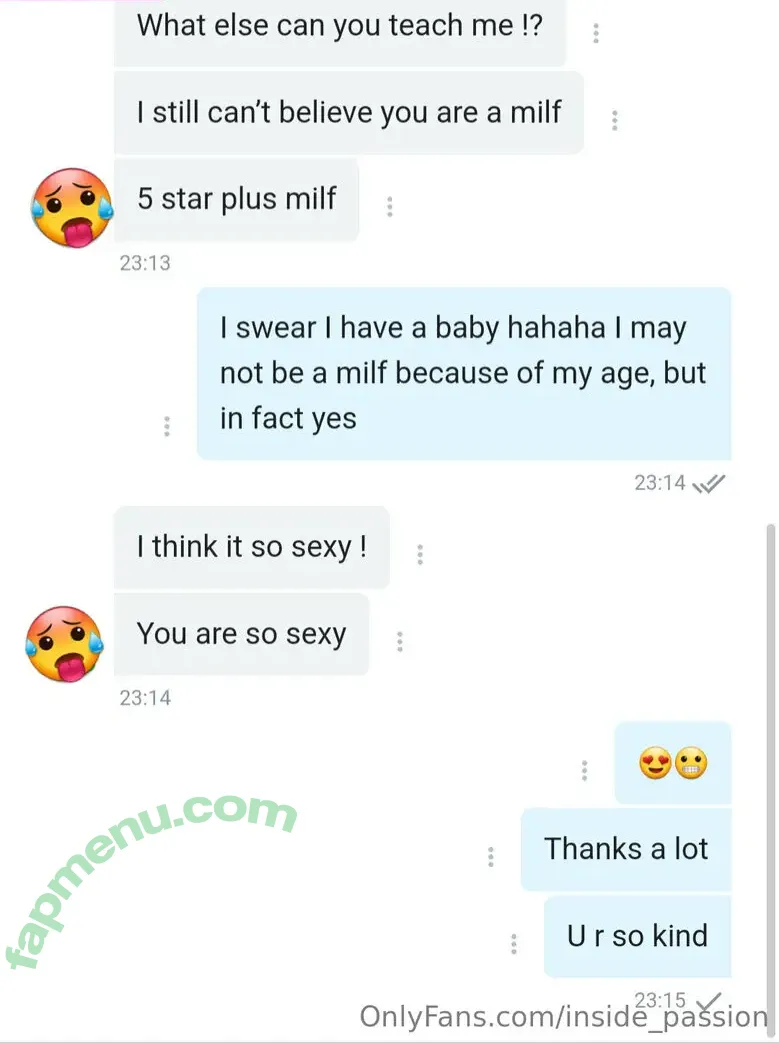Open options for "I swear I have a baby" message
The image size is (779, 1043).
pyautogui.click(x=166, y=426)
